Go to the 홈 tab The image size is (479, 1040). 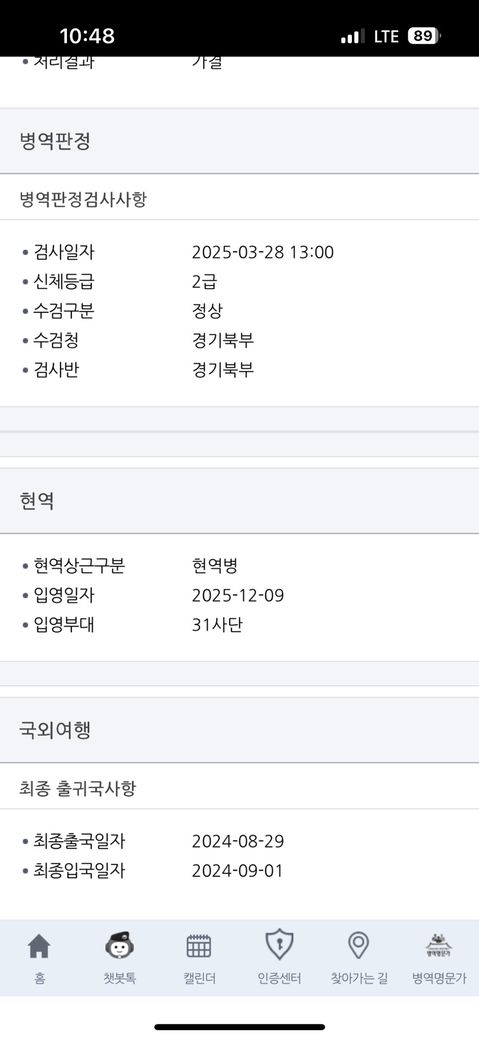(x=39, y=957)
